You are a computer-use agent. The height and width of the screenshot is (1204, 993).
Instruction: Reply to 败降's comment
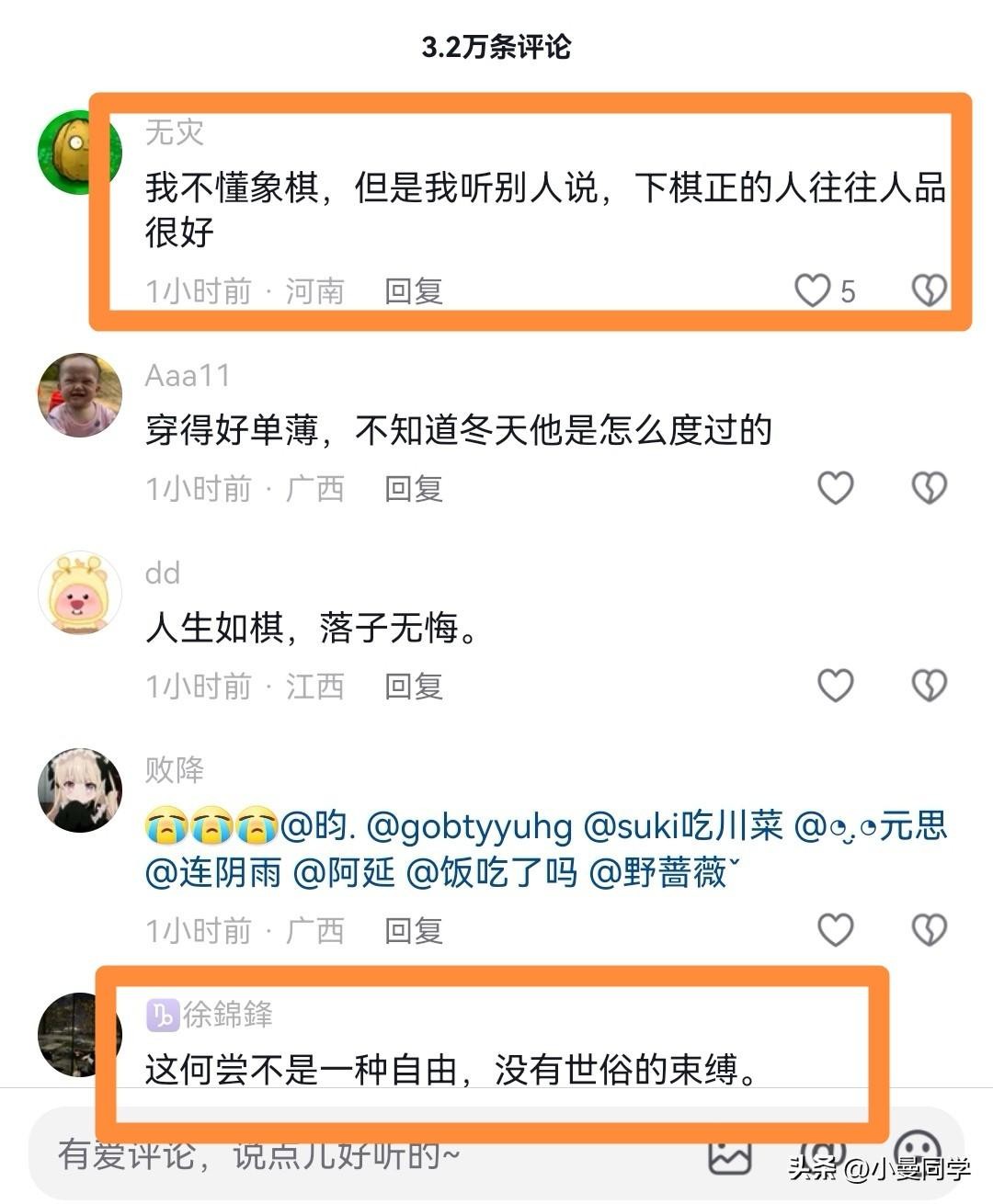pos(414,931)
